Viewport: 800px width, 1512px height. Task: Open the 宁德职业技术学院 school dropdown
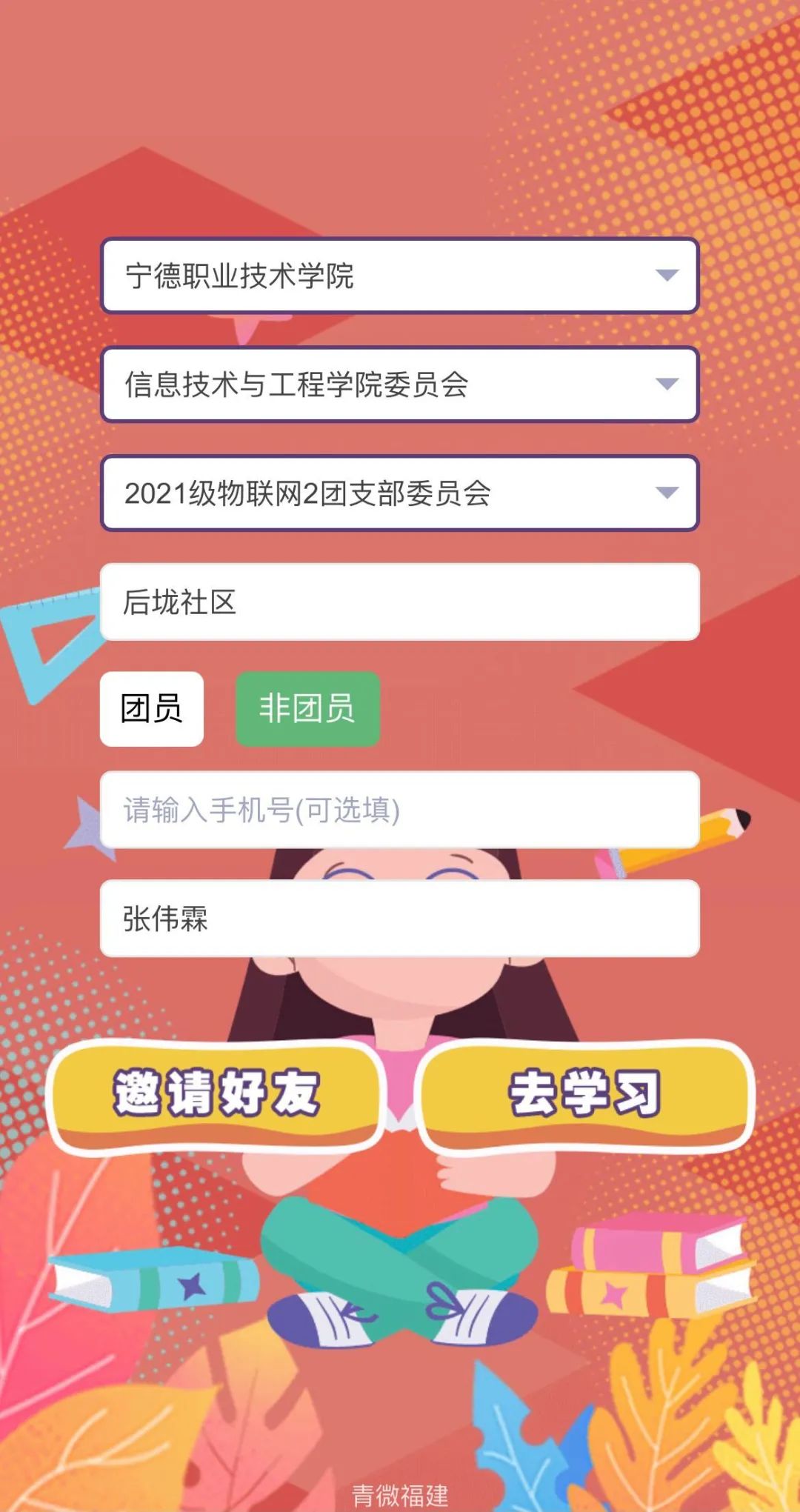(400, 276)
